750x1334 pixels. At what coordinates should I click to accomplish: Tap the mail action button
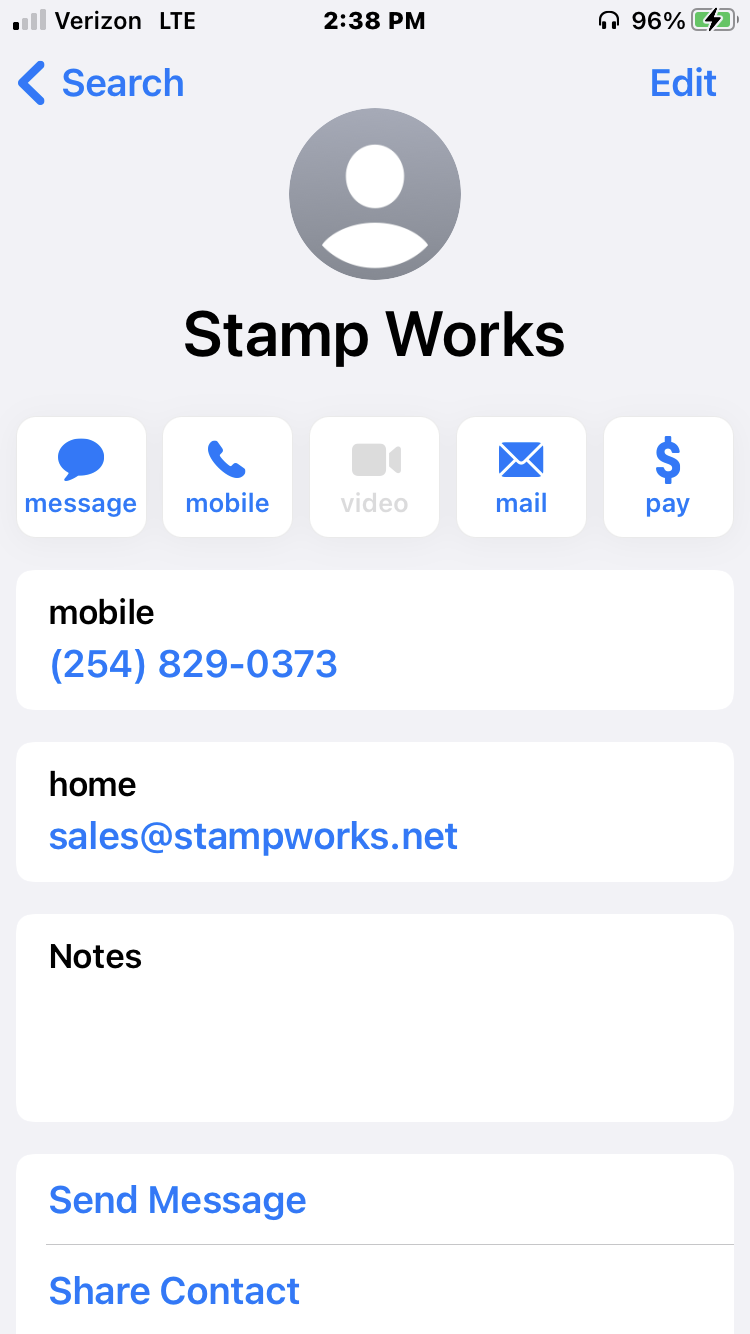point(521,477)
